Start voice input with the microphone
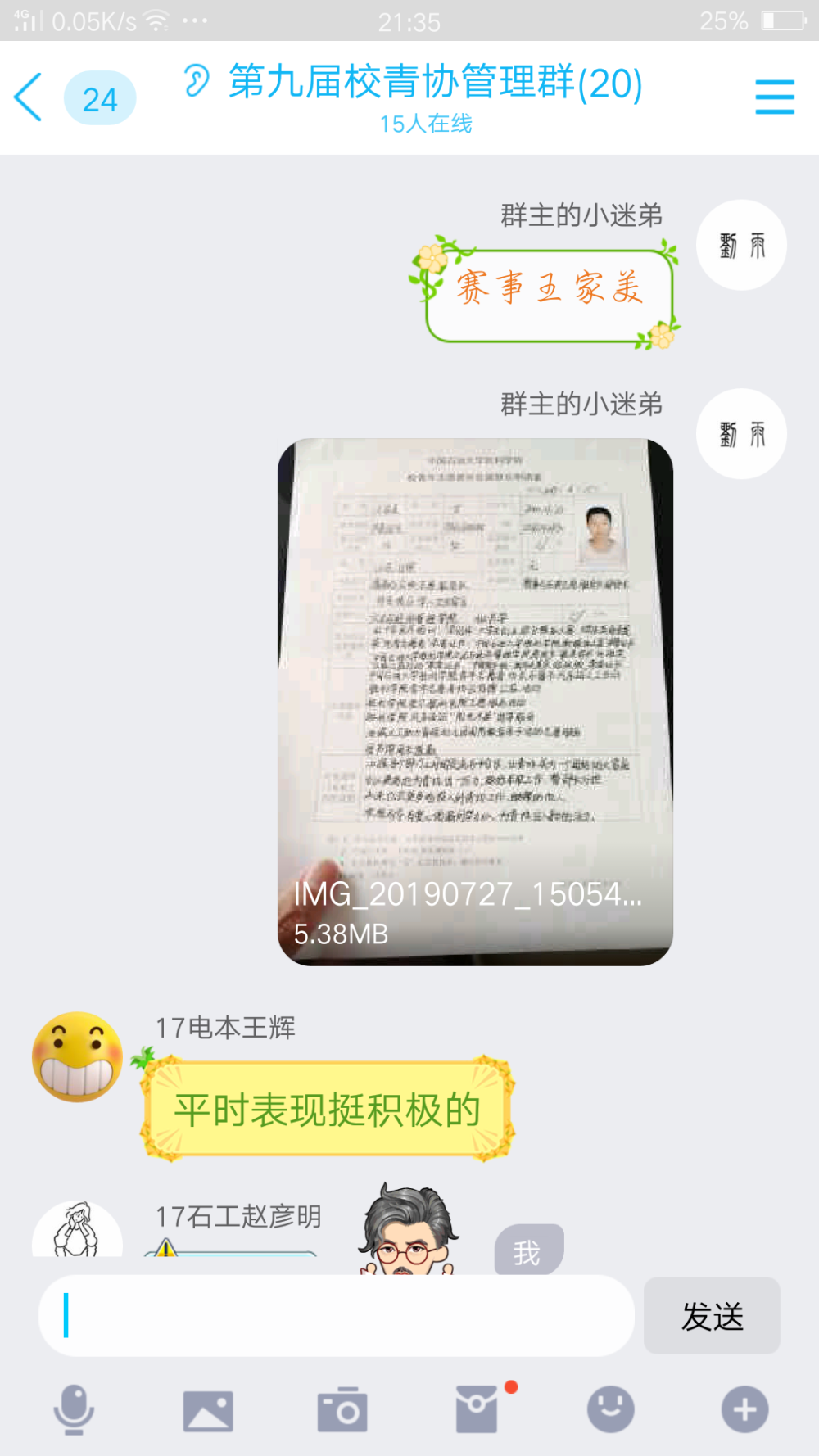The width and height of the screenshot is (819, 1456). [x=74, y=1409]
